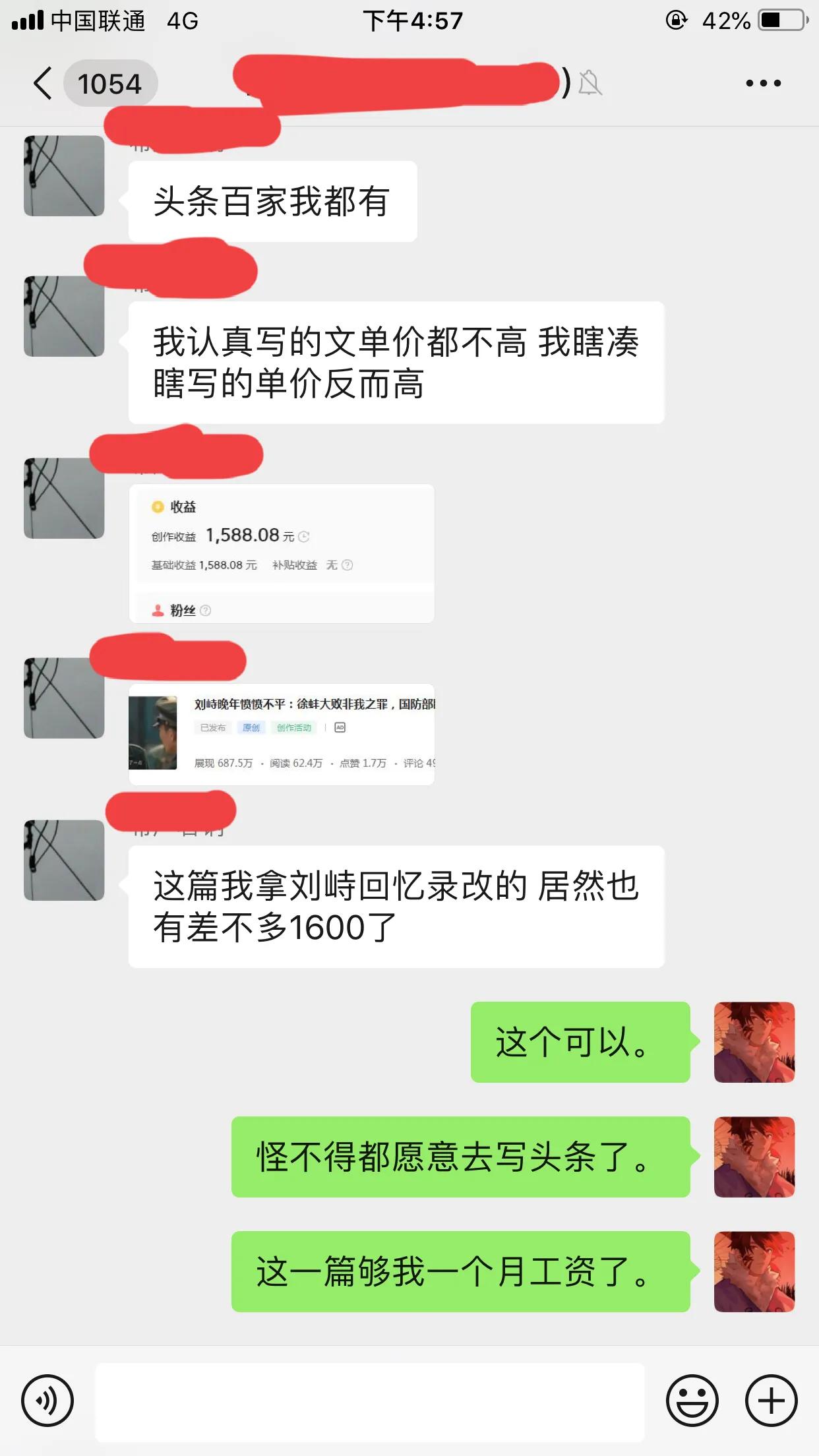Tap the back chevron to leave the chat

[x=42, y=84]
